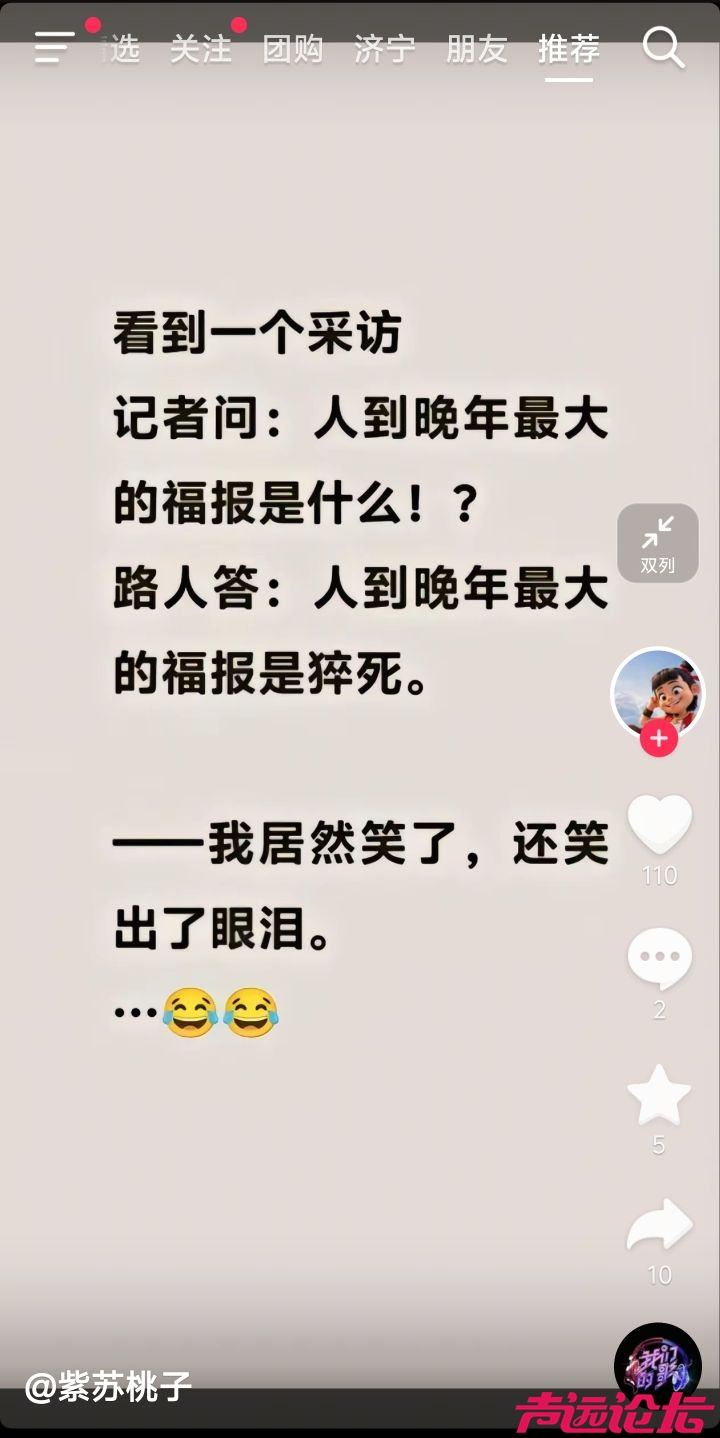Open @紫苏桃子 author profile

pyautogui.click(x=108, y=1387)
